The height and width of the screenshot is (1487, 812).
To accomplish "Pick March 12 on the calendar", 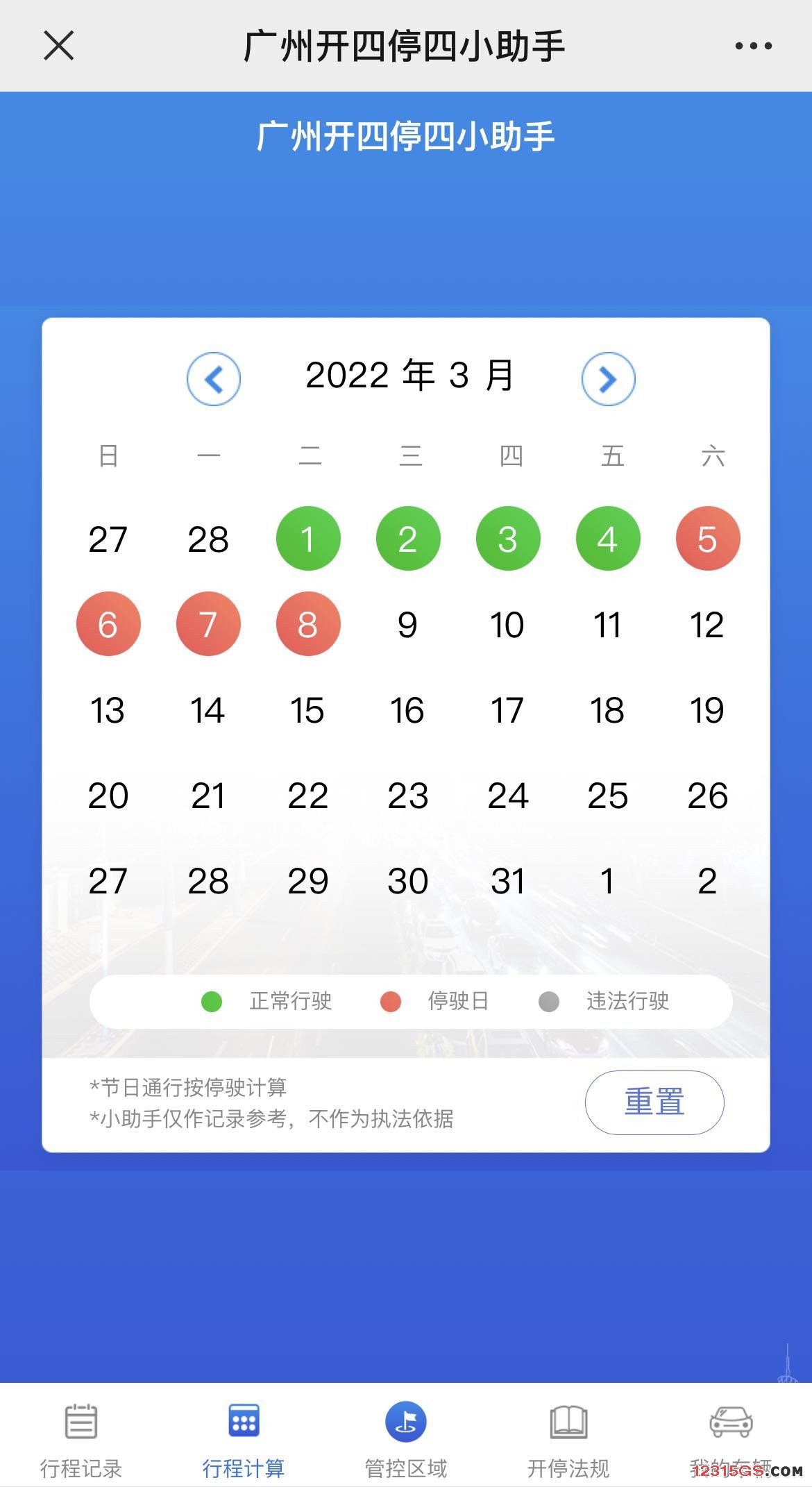I will [708, 625].
